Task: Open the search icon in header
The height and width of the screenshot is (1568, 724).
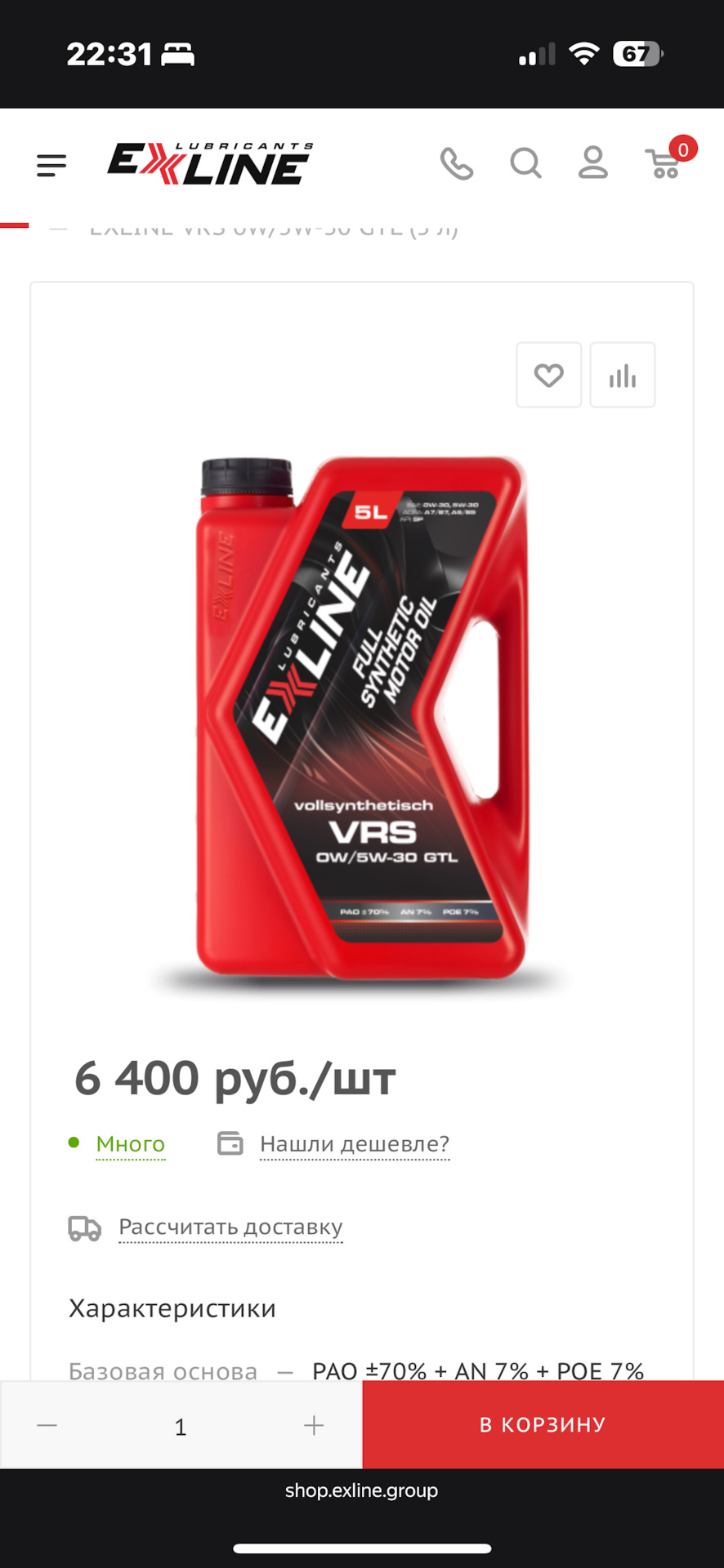Action: pos(525,163)
